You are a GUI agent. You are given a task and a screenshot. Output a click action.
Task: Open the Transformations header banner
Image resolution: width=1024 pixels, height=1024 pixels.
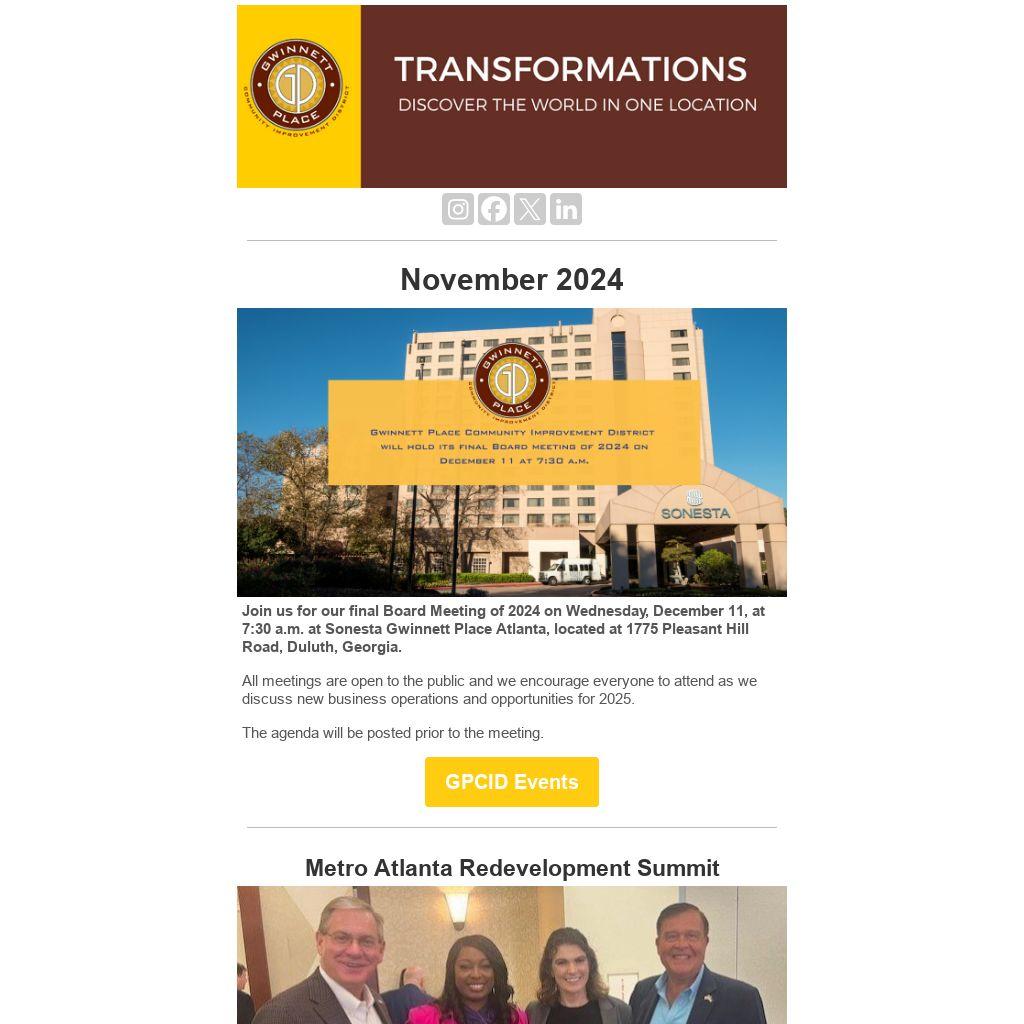click(x=512, y=96)
